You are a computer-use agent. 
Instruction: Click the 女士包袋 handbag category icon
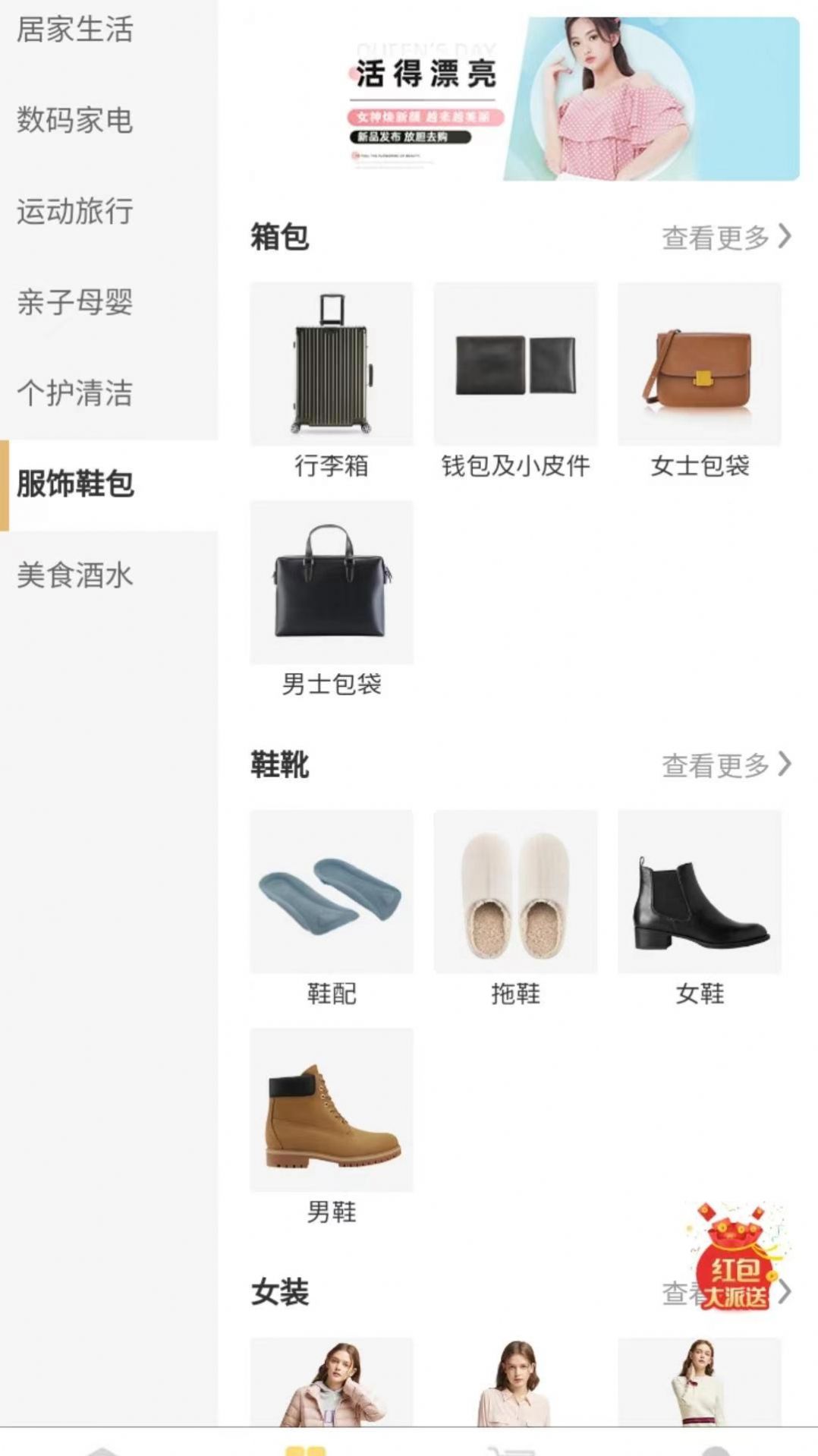[x=698, y=364]
